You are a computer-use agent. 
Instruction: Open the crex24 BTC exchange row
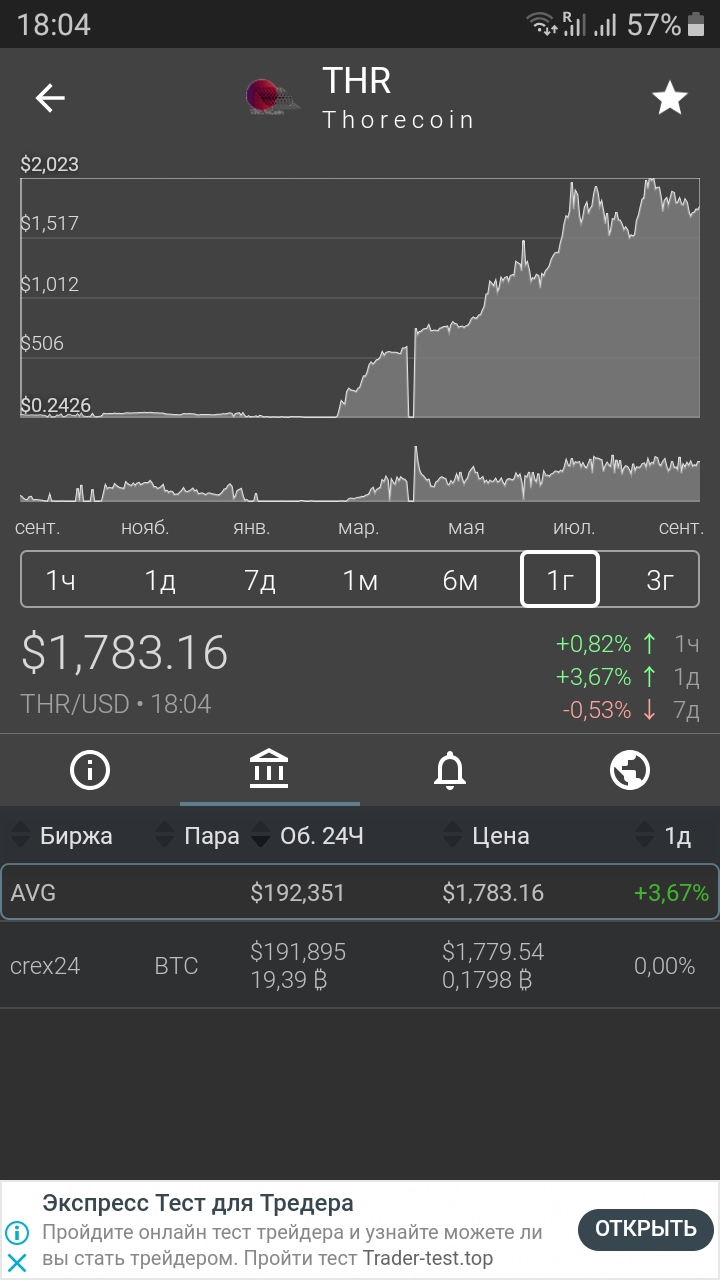click(360, 966)
